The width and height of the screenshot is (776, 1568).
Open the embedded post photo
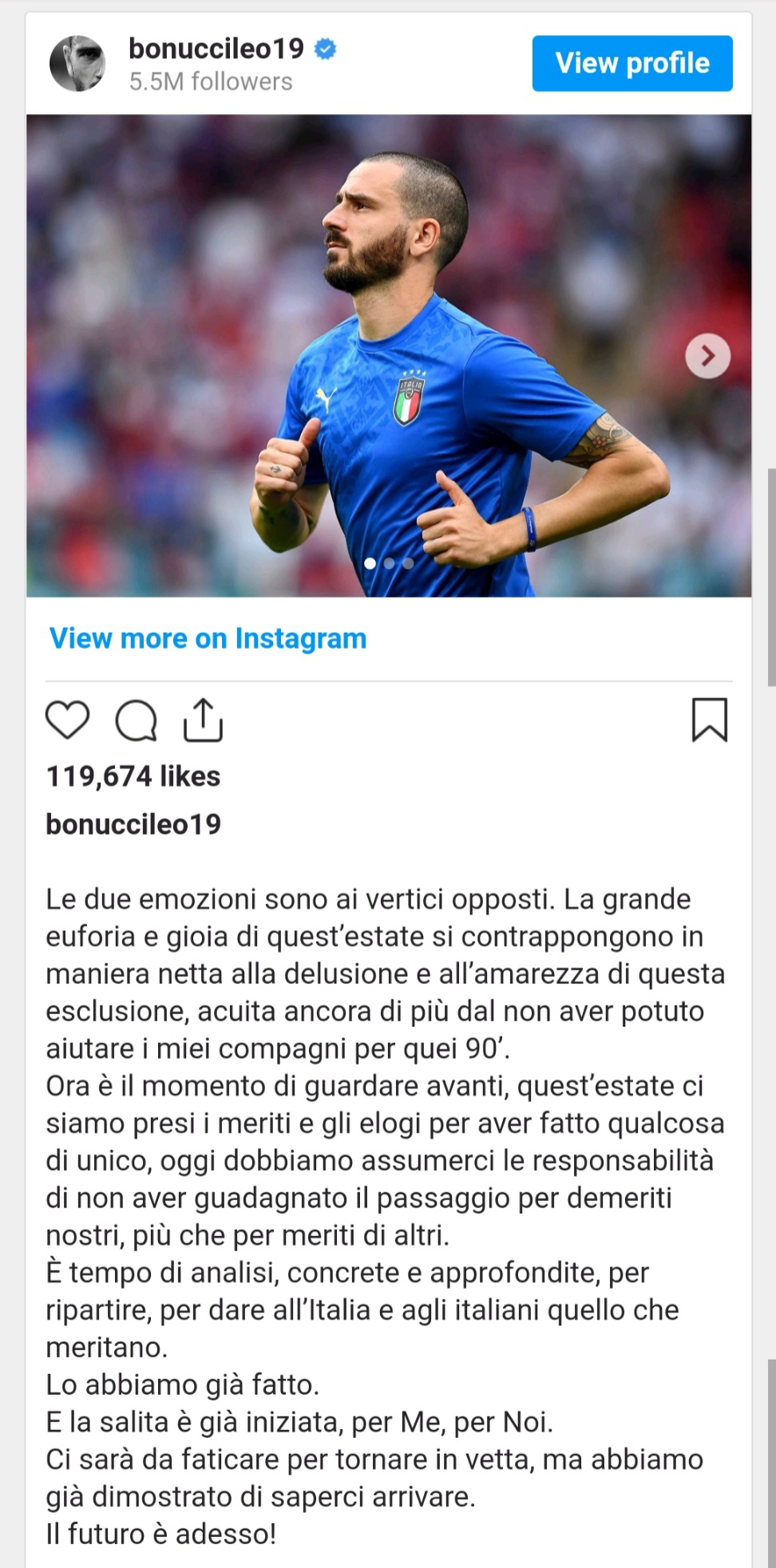click(x=388, y=356)
